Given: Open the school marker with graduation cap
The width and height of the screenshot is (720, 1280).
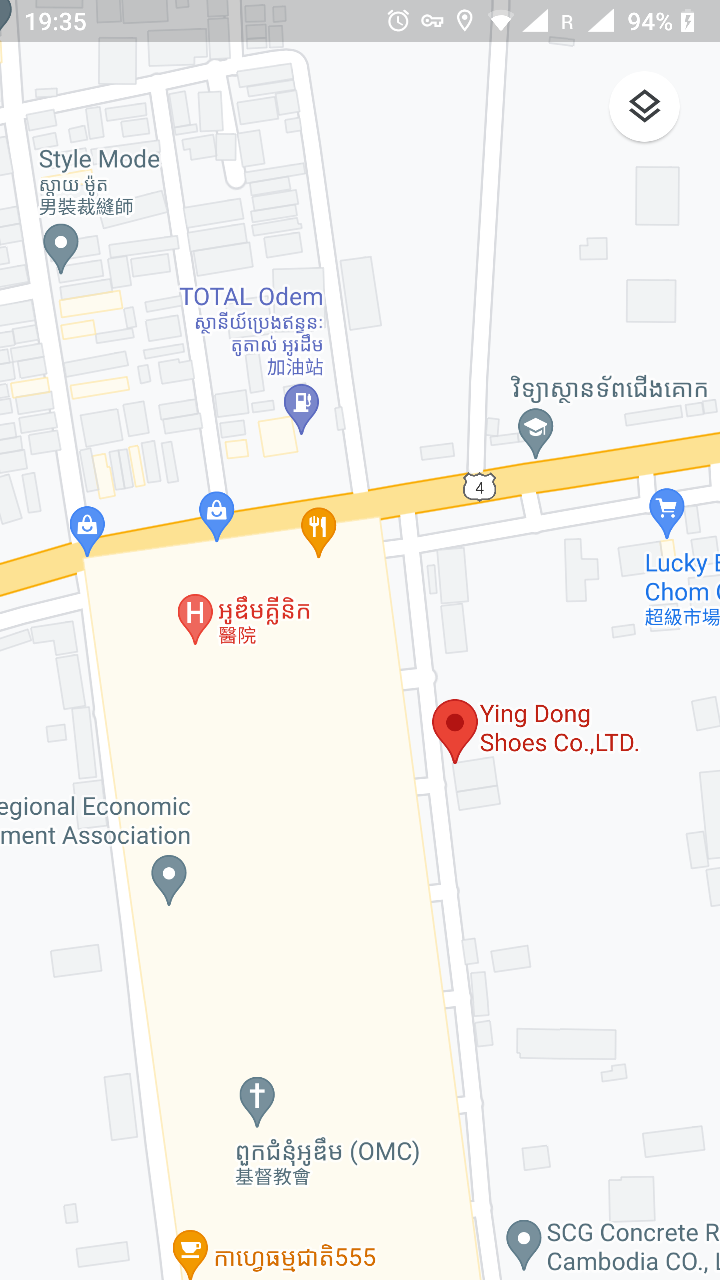Looking at the screenshot, I should (536, 431).
